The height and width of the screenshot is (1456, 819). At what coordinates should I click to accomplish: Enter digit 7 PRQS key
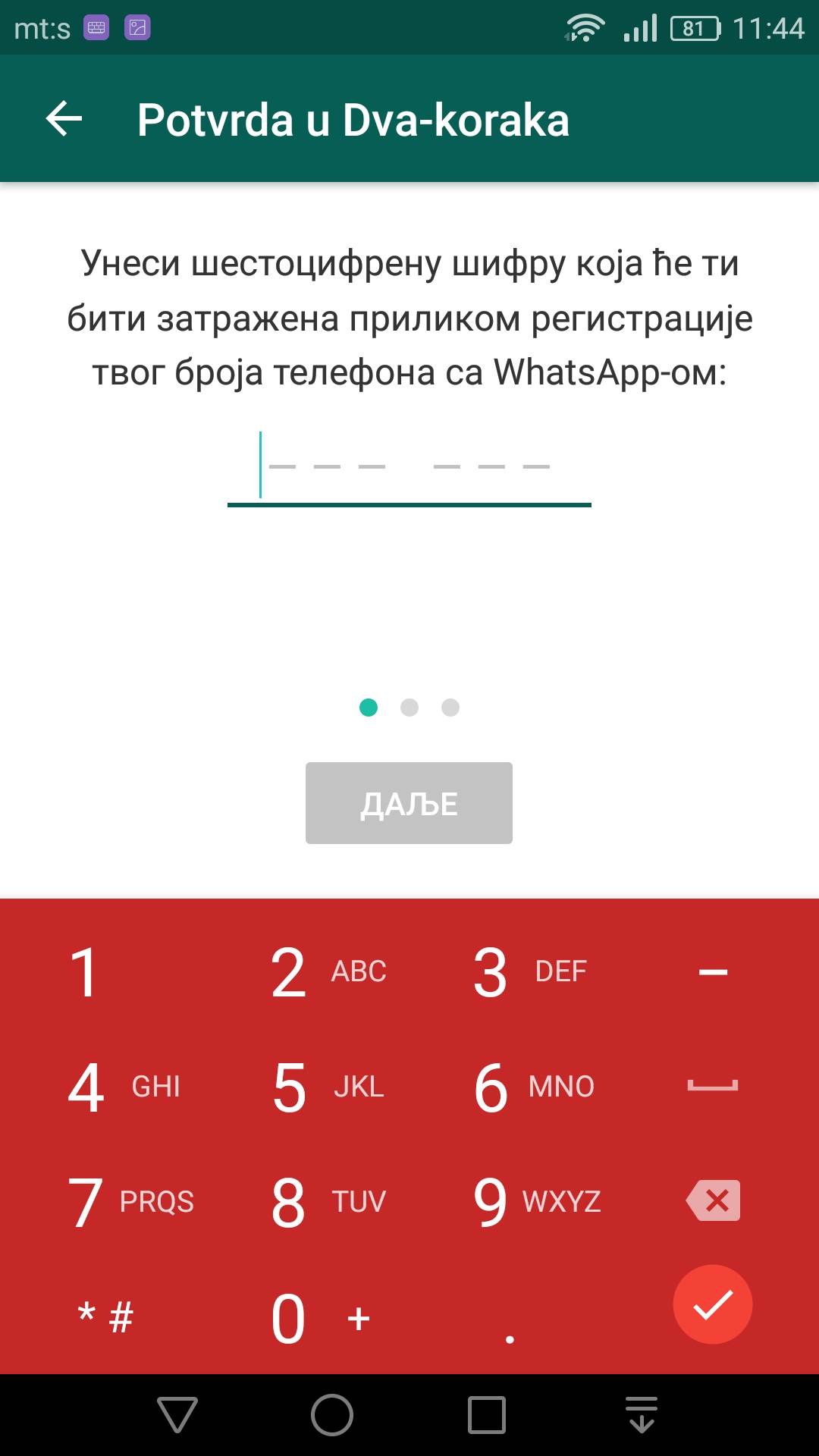click(x=130, y=1202)
